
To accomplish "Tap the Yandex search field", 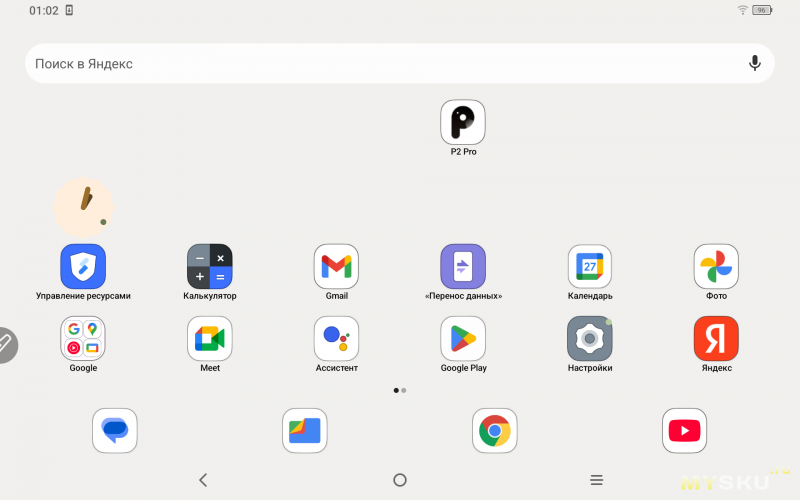I will tap(380, 63).
